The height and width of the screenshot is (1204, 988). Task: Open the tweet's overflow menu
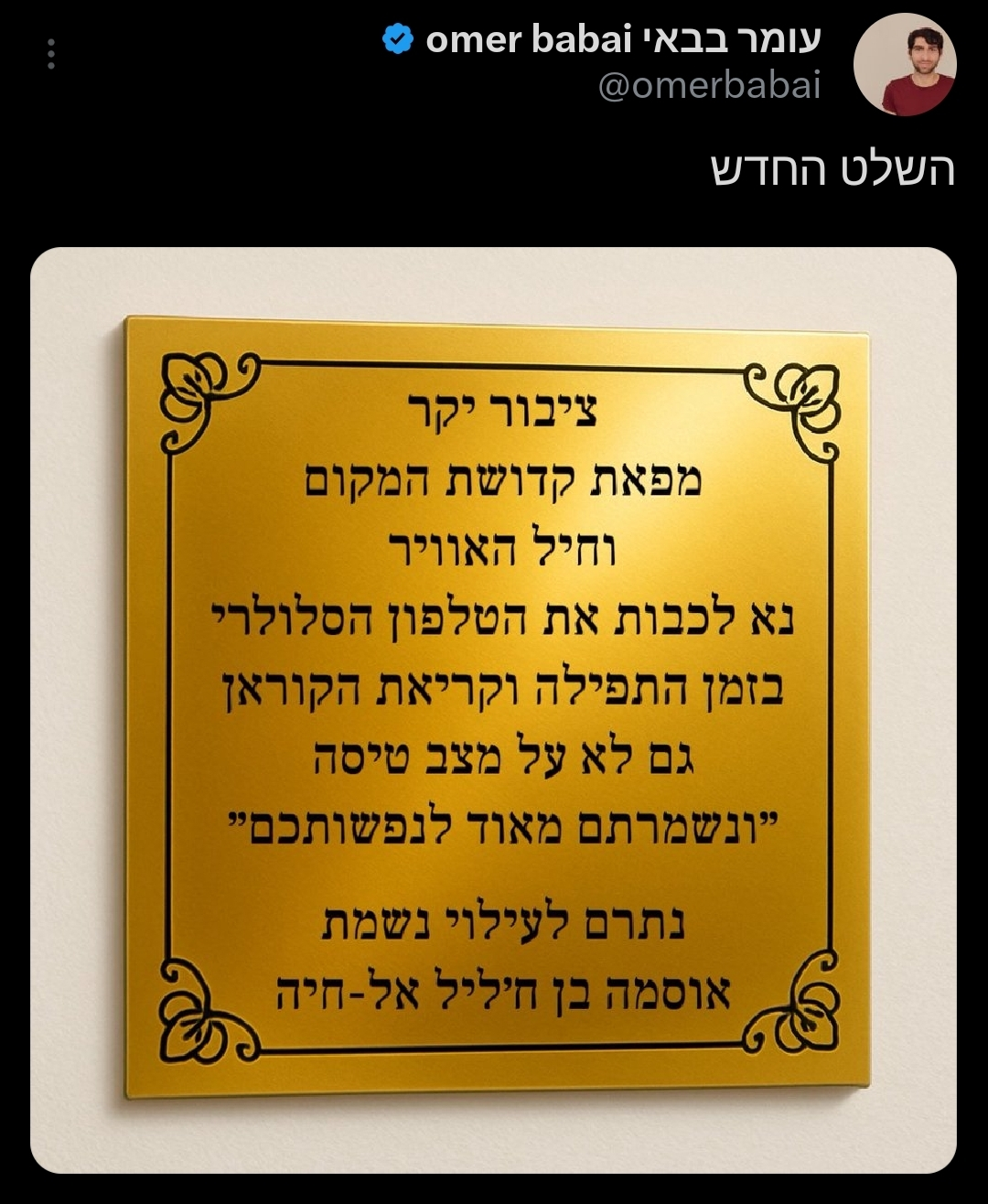(51, 54)
